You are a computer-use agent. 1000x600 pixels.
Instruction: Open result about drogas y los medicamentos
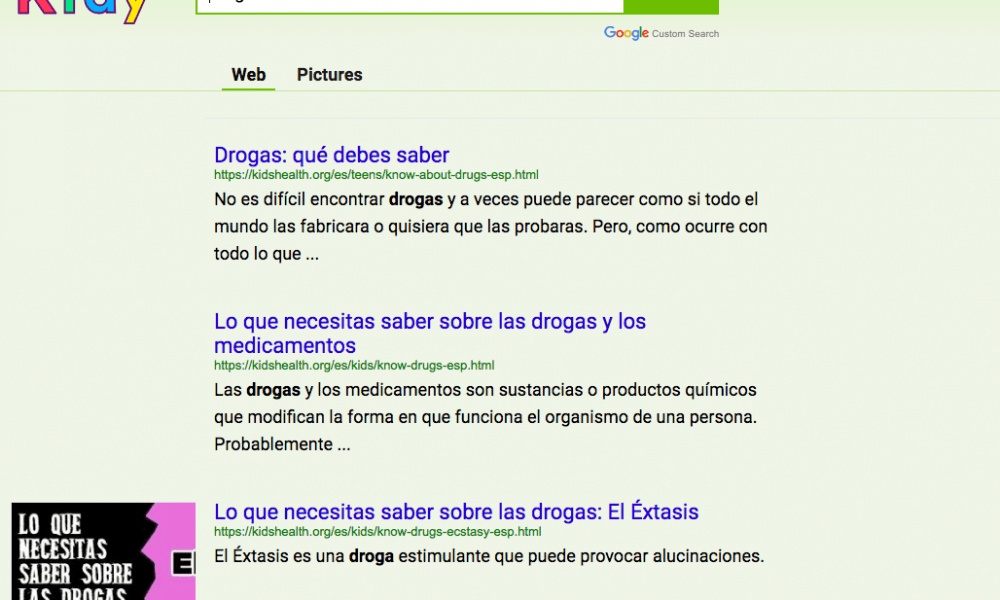coord(430,333)
